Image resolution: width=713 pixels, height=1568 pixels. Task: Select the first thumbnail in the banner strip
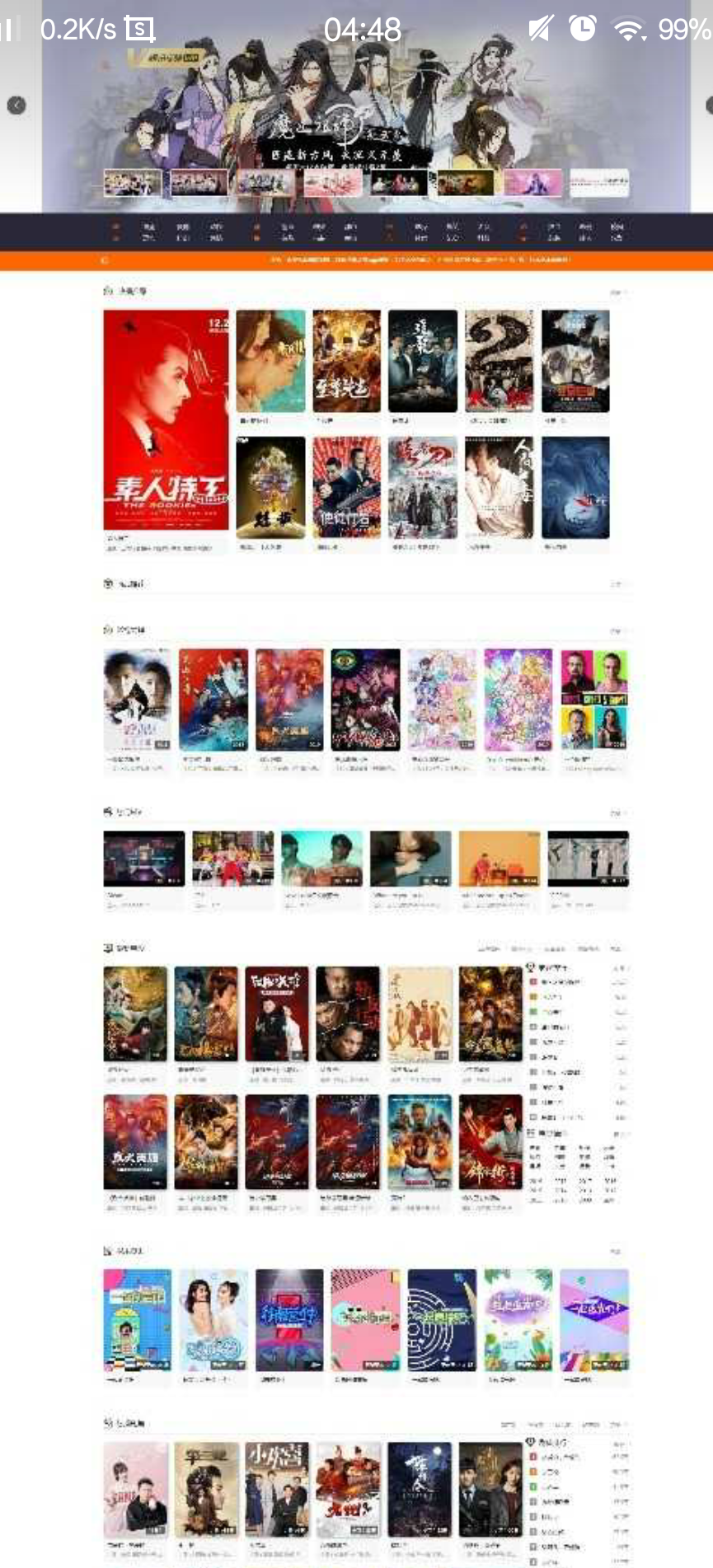tap(133, 183)
